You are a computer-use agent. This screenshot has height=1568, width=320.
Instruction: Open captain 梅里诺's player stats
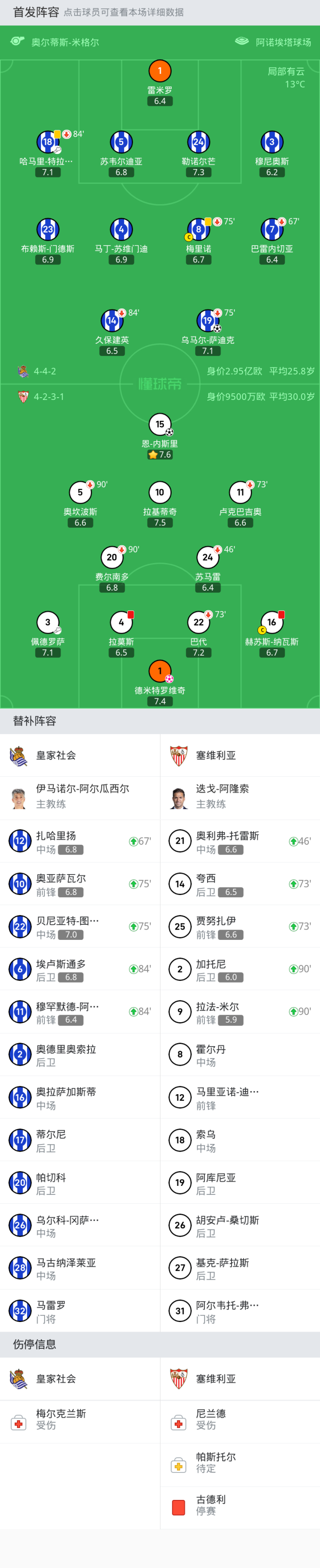199,241
